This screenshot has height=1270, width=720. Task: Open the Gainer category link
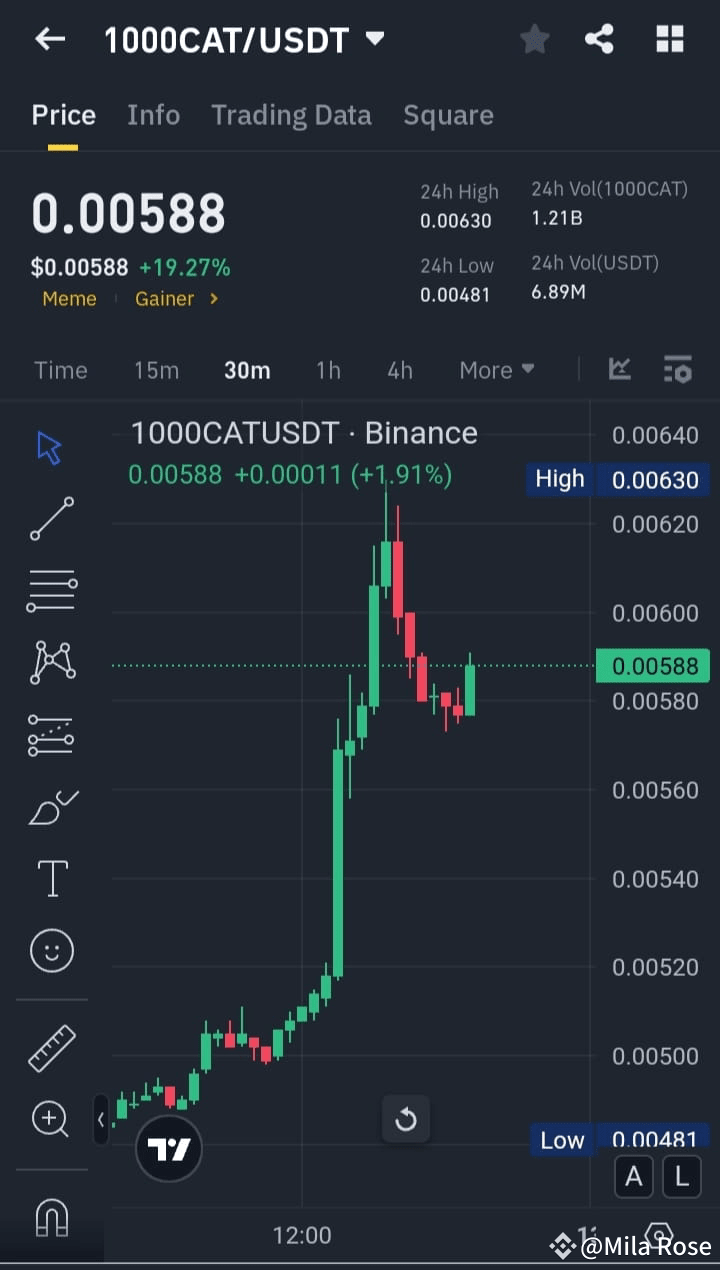point(166,298)
